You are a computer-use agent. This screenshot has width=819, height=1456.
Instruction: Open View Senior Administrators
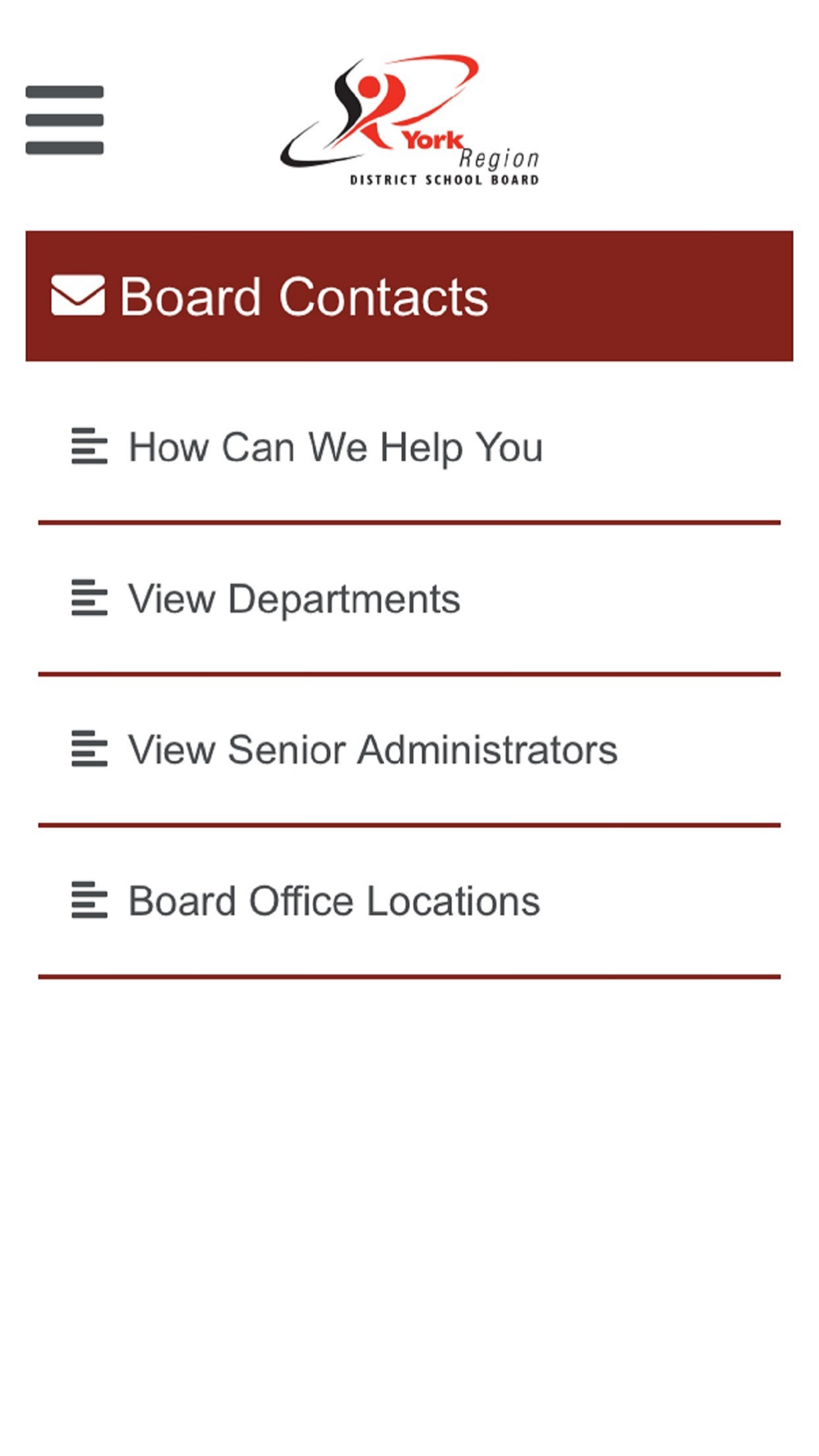tap(409, 750)
